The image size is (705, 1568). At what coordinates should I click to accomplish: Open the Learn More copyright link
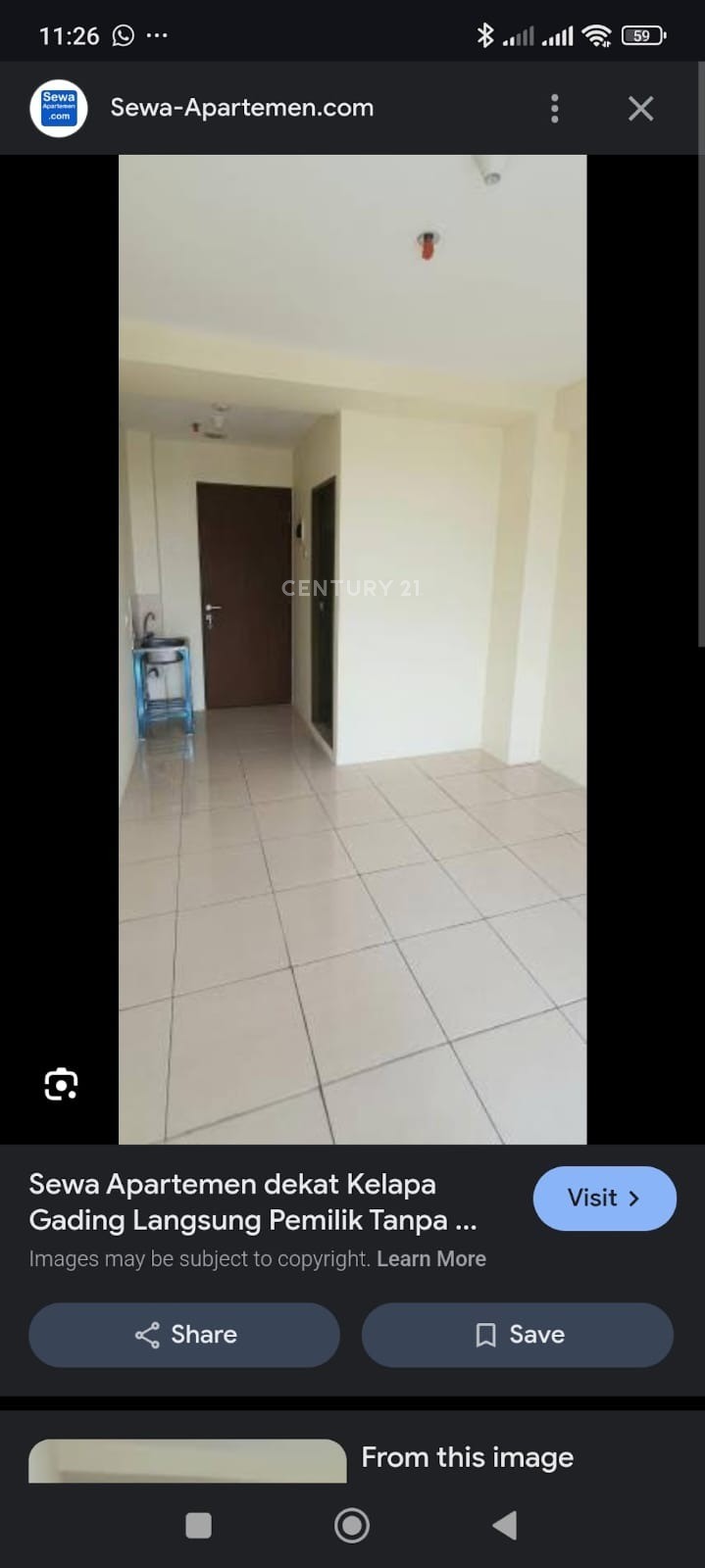[431, 1258]
